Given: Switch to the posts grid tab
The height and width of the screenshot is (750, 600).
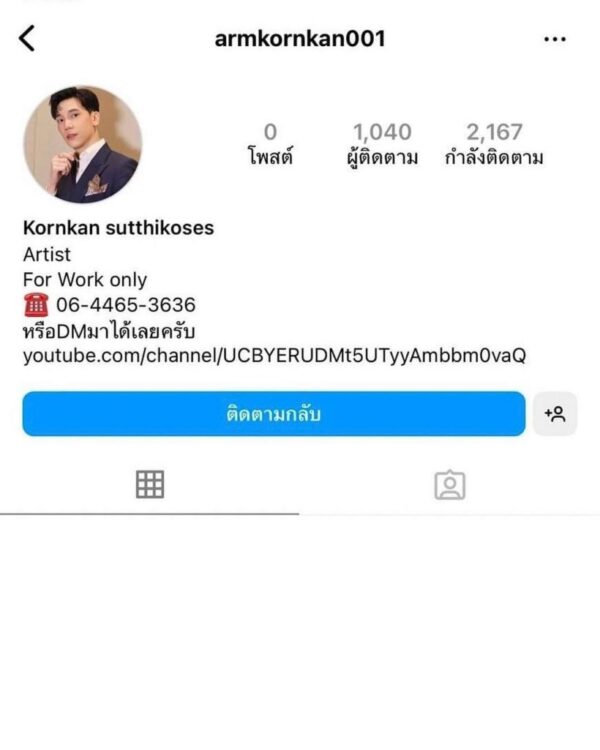Looking at the screenshot, I should pyautogui.click(x=150, y=485).
